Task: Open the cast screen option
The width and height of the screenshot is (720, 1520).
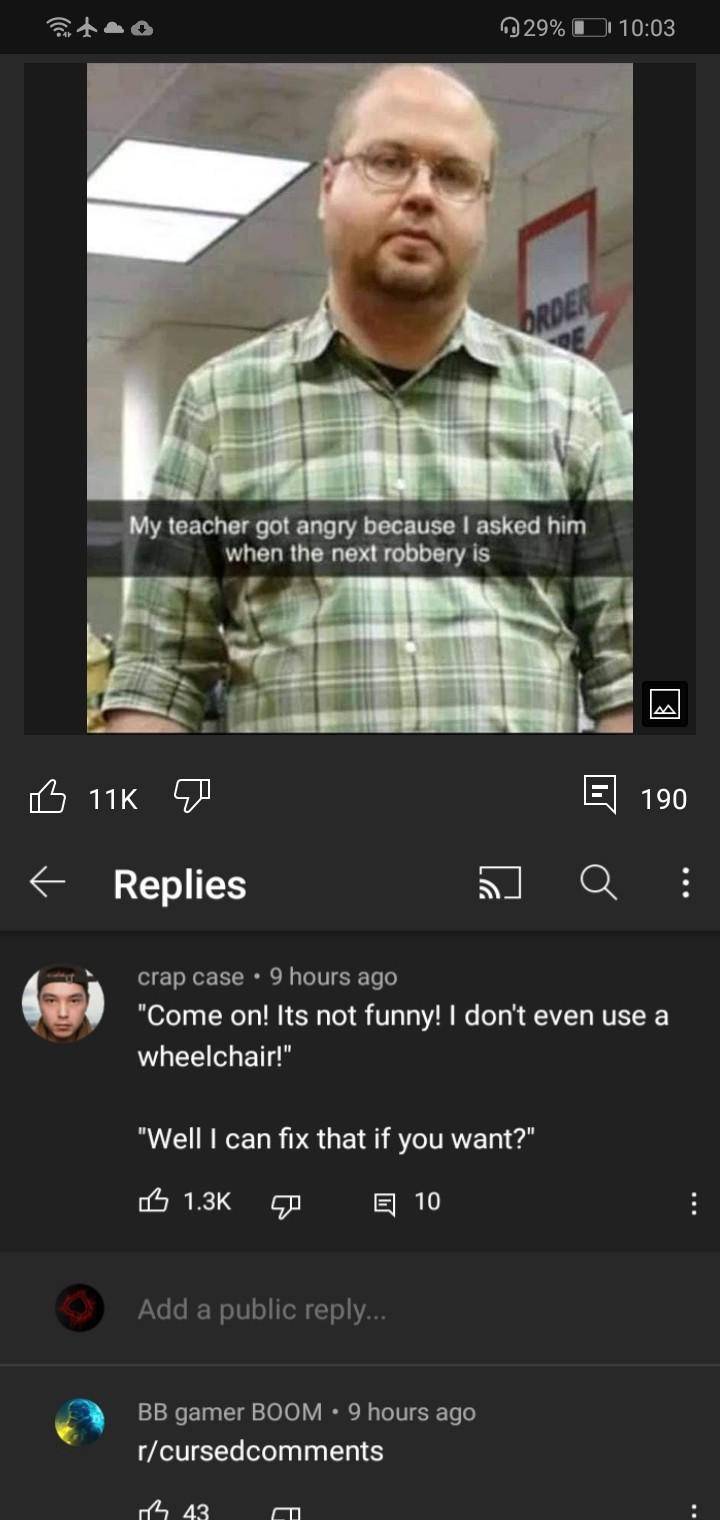Action: 500,884
